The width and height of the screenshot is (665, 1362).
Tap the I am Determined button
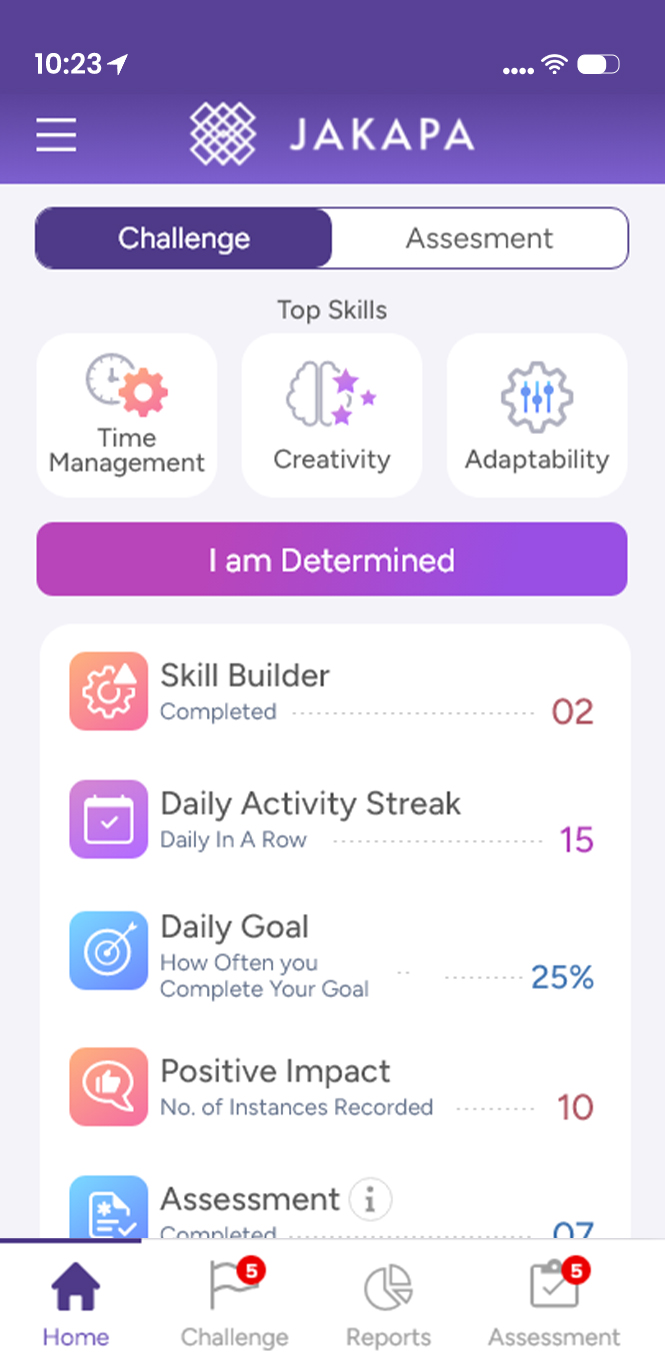pyautogui.click(x=332, y=559)
